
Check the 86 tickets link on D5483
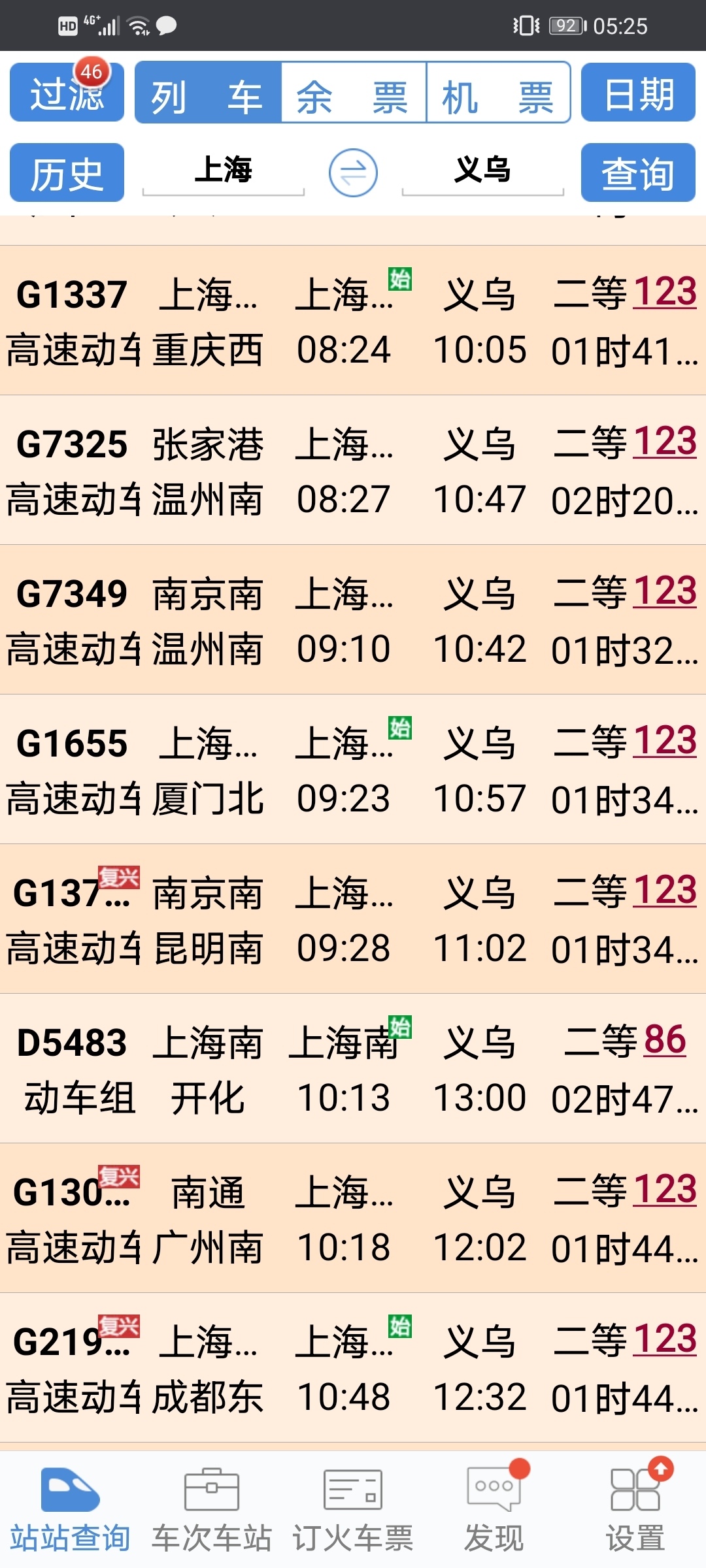(665, 1040)
